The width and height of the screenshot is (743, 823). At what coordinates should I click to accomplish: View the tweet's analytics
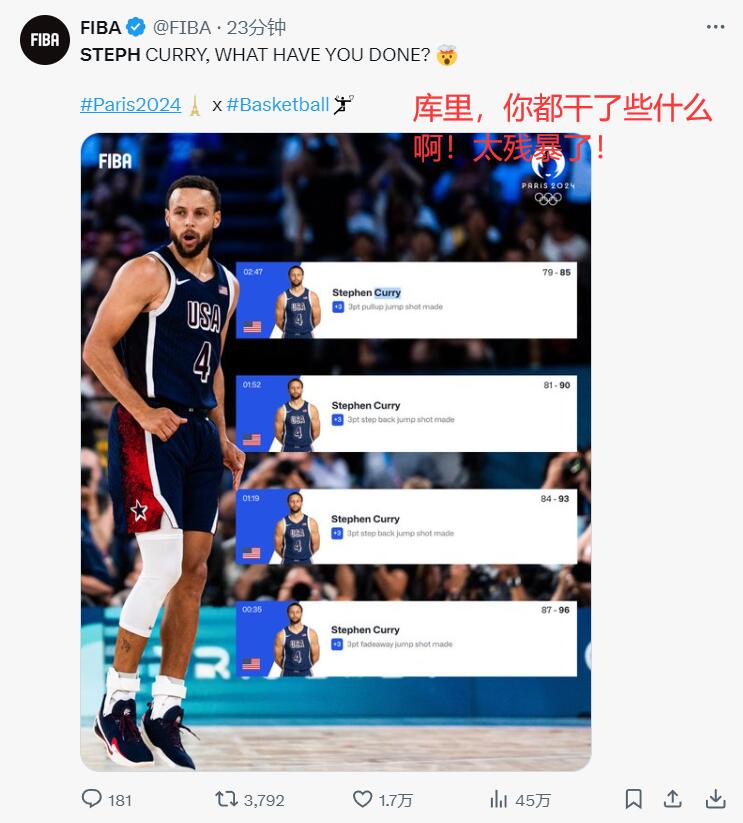tap(499, 799)
